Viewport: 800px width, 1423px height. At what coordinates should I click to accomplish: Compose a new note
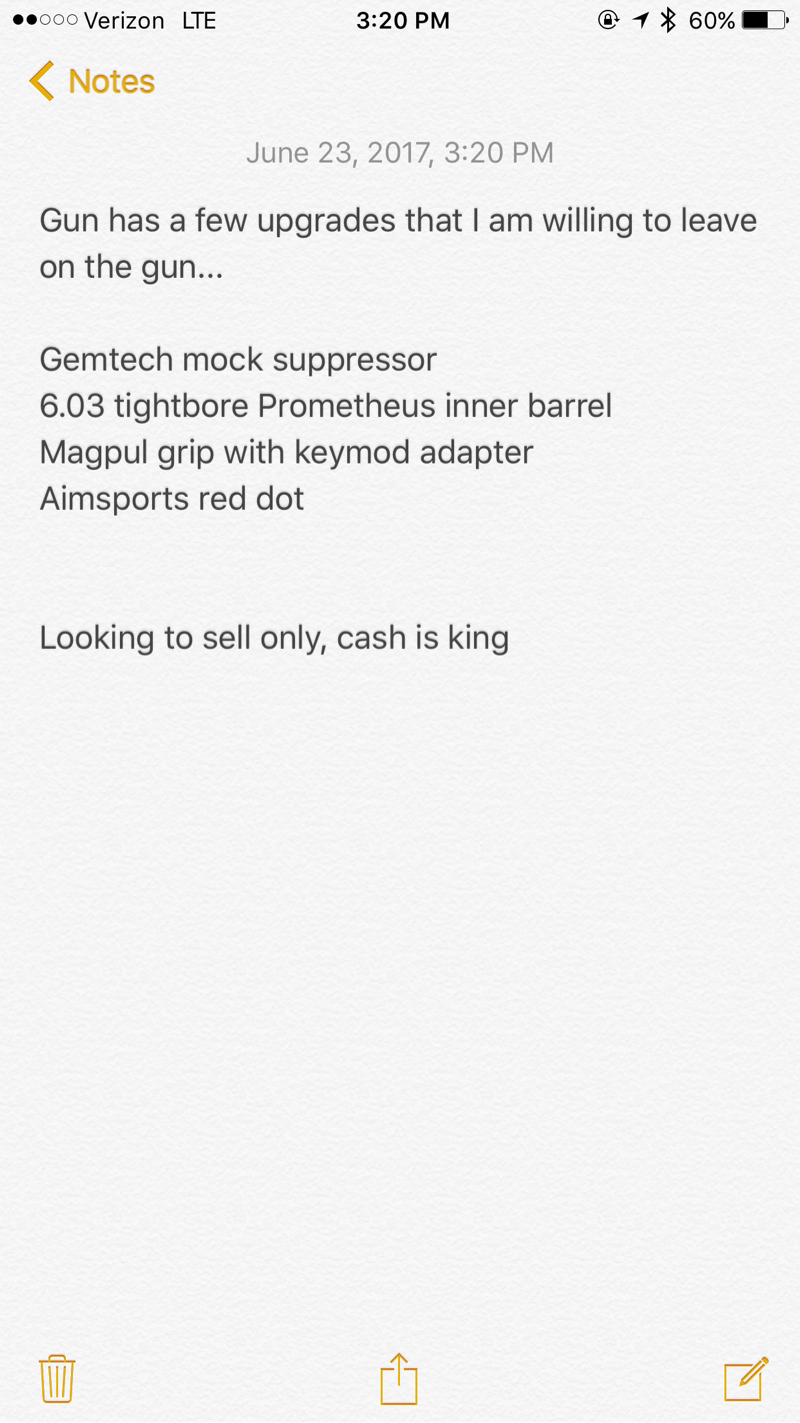click(x=746, y=1379)
